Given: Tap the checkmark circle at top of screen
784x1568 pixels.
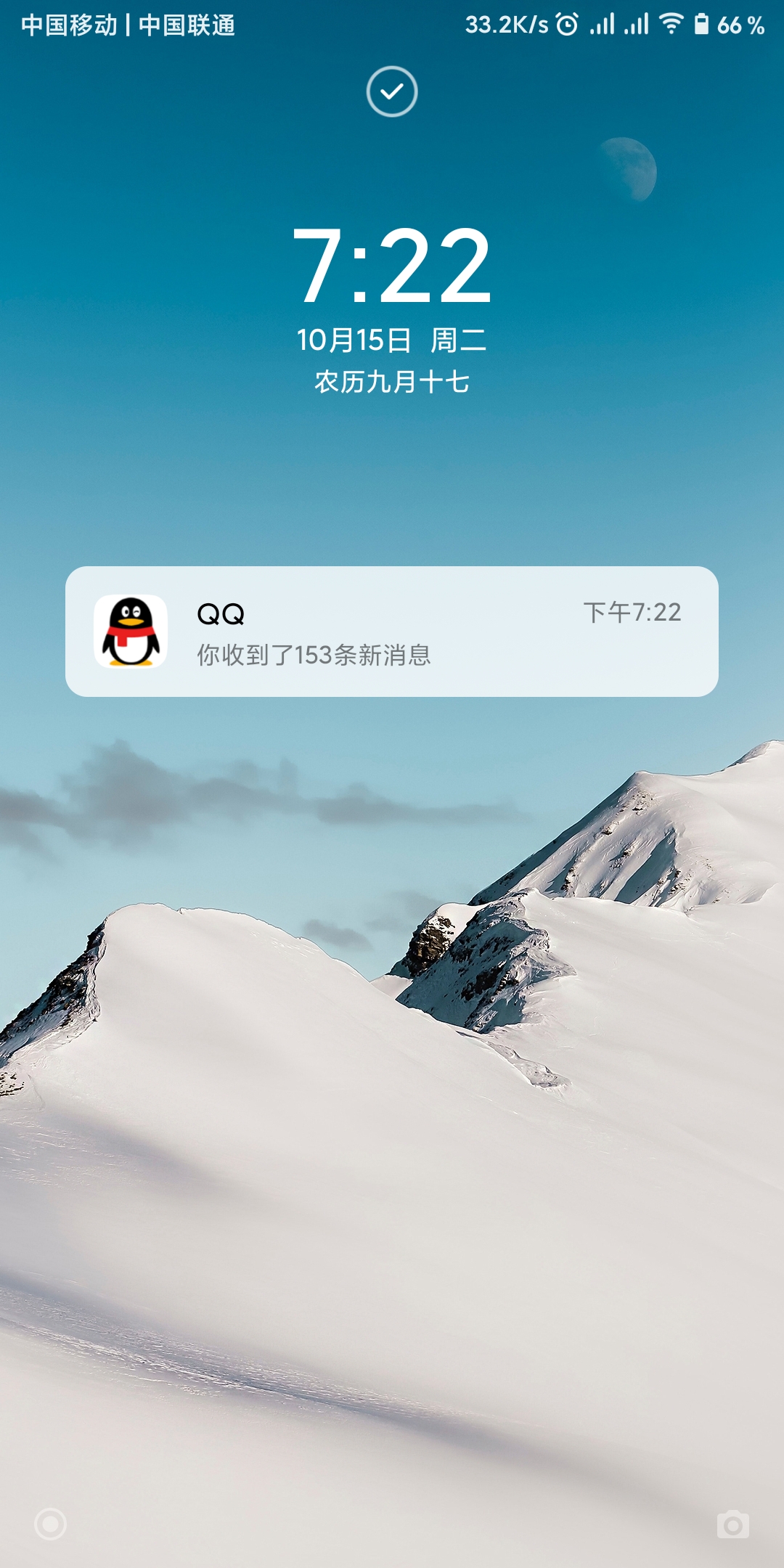Looking at the screenshot, I should point(392,92).
